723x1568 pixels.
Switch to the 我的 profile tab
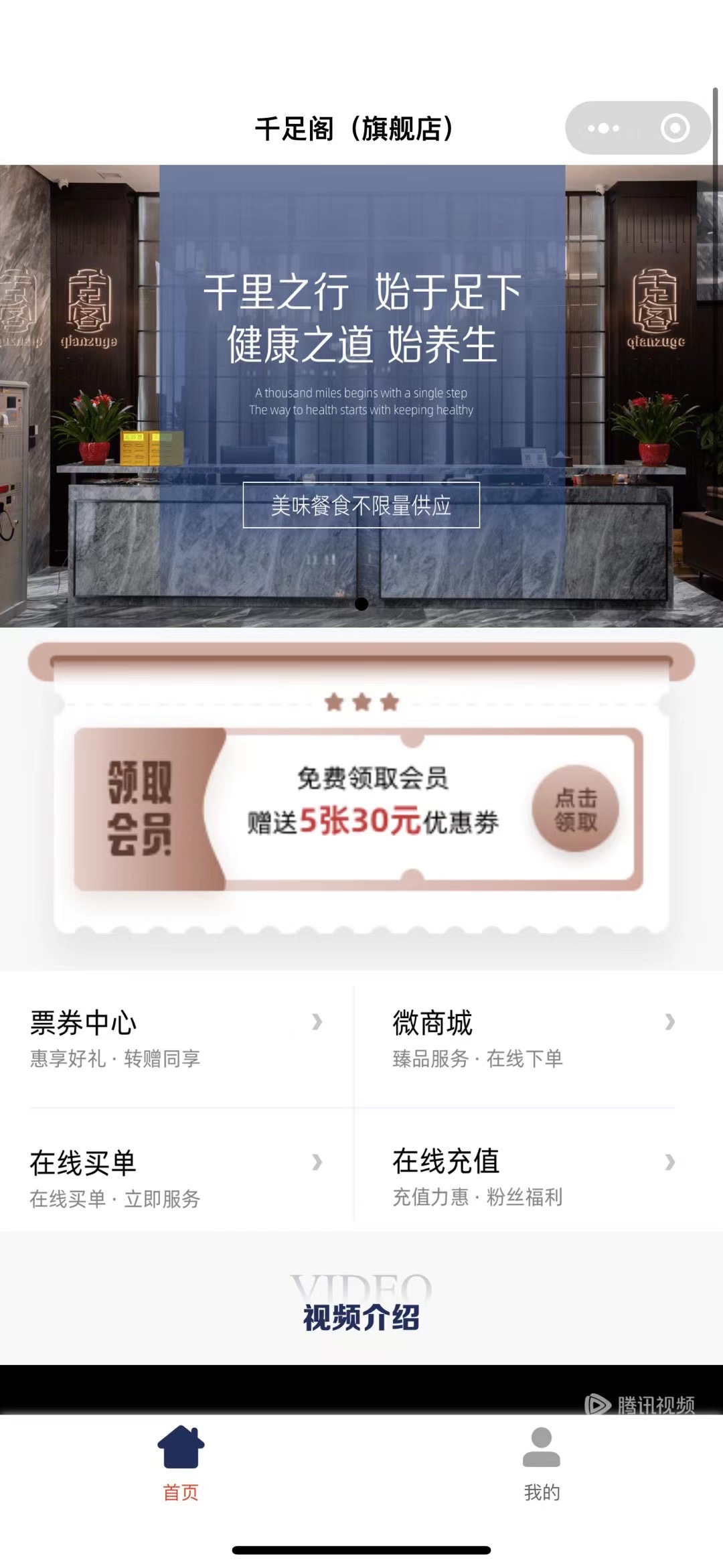click(x=542, y=1466)
